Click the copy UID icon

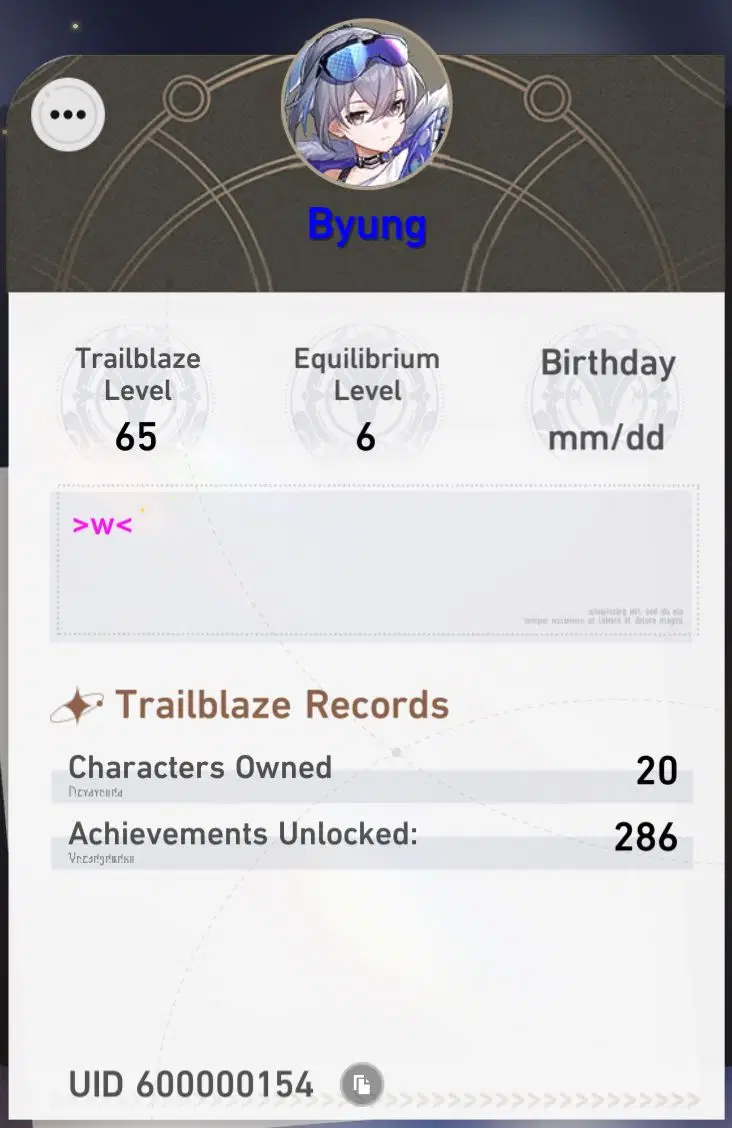(360, 1083)
